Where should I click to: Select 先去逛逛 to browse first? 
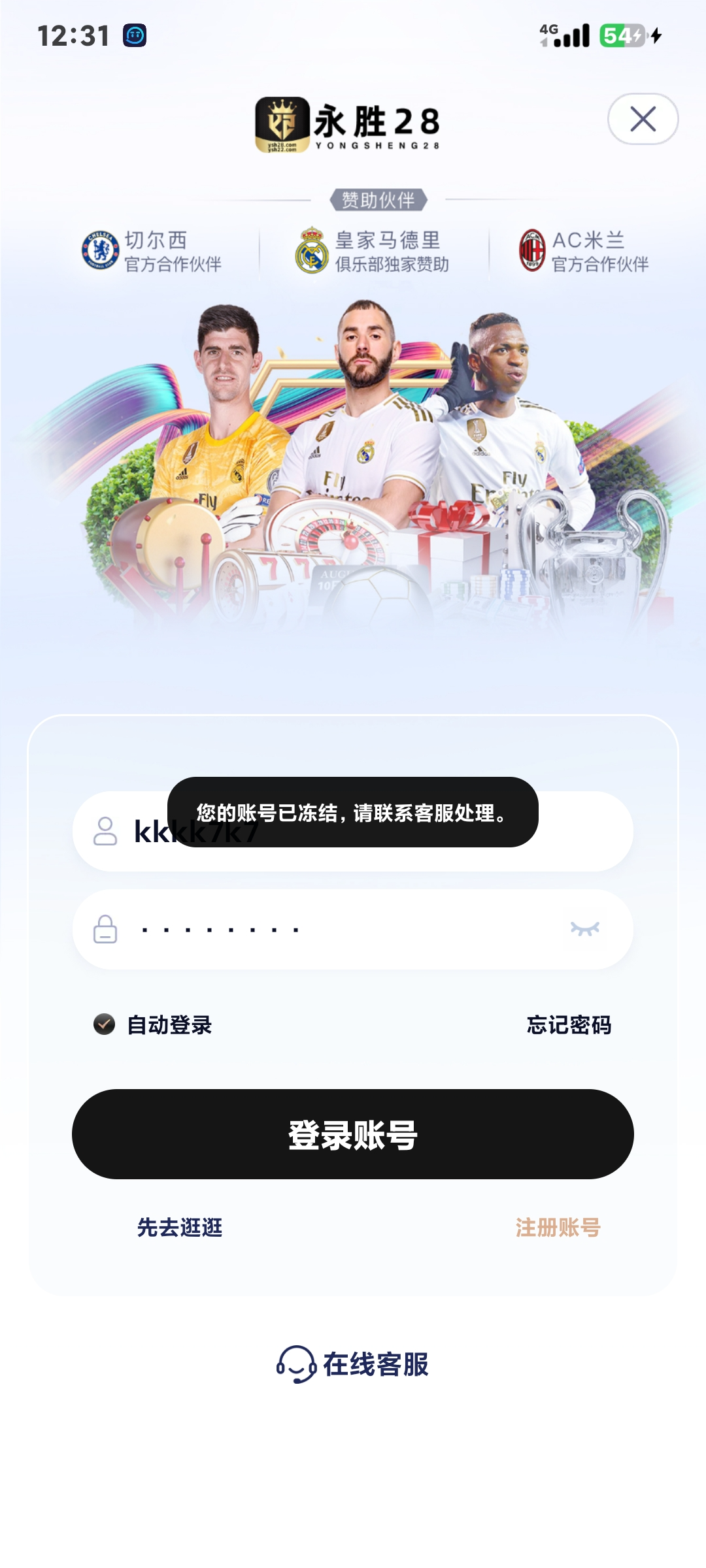(180, 1228)
